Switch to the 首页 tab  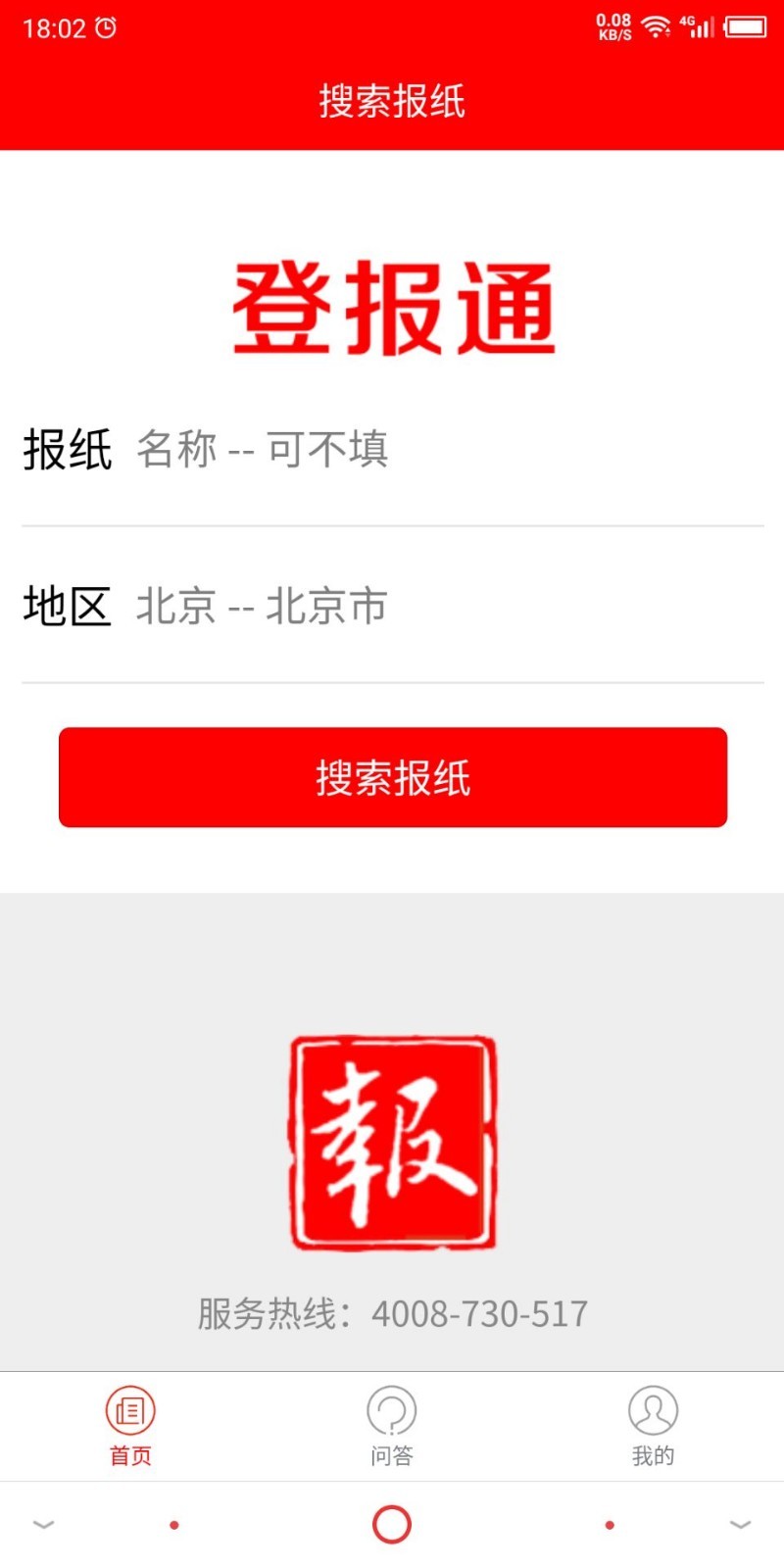130,1425
